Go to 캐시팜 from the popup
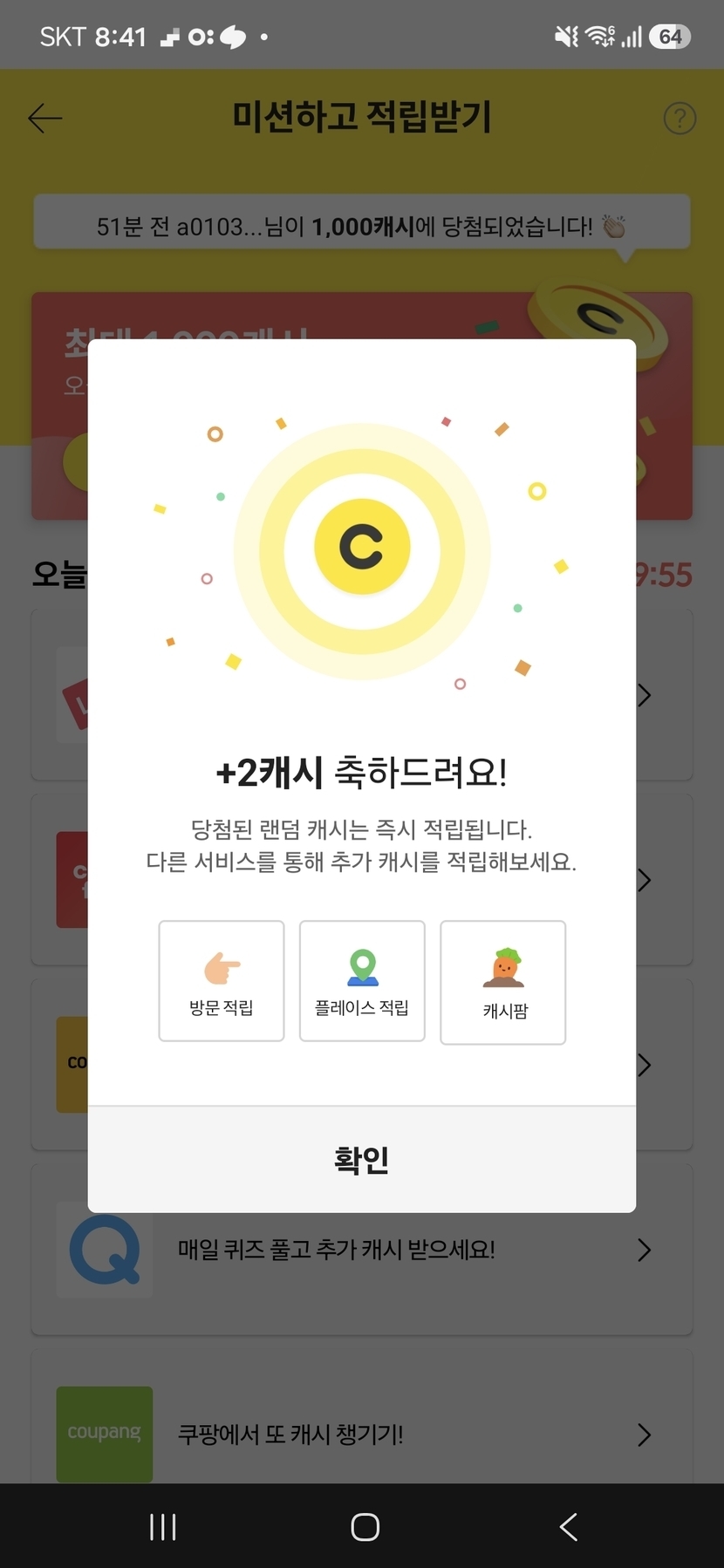 click(503, 983)
